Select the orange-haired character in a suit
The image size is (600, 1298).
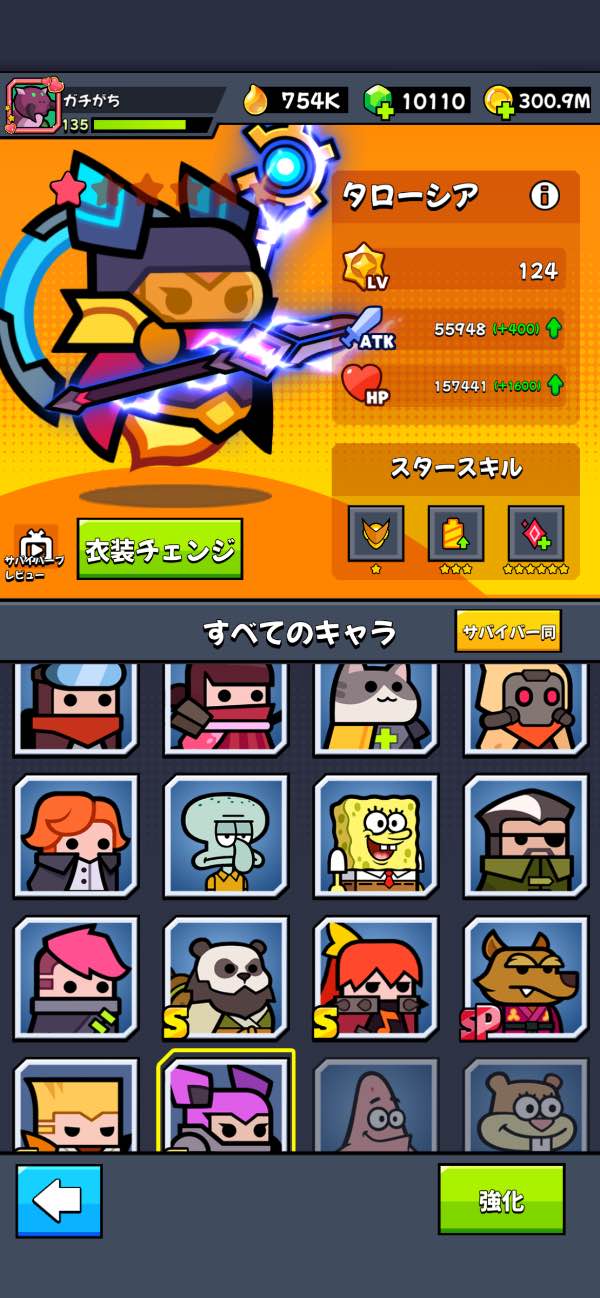[x=76, y=836]
